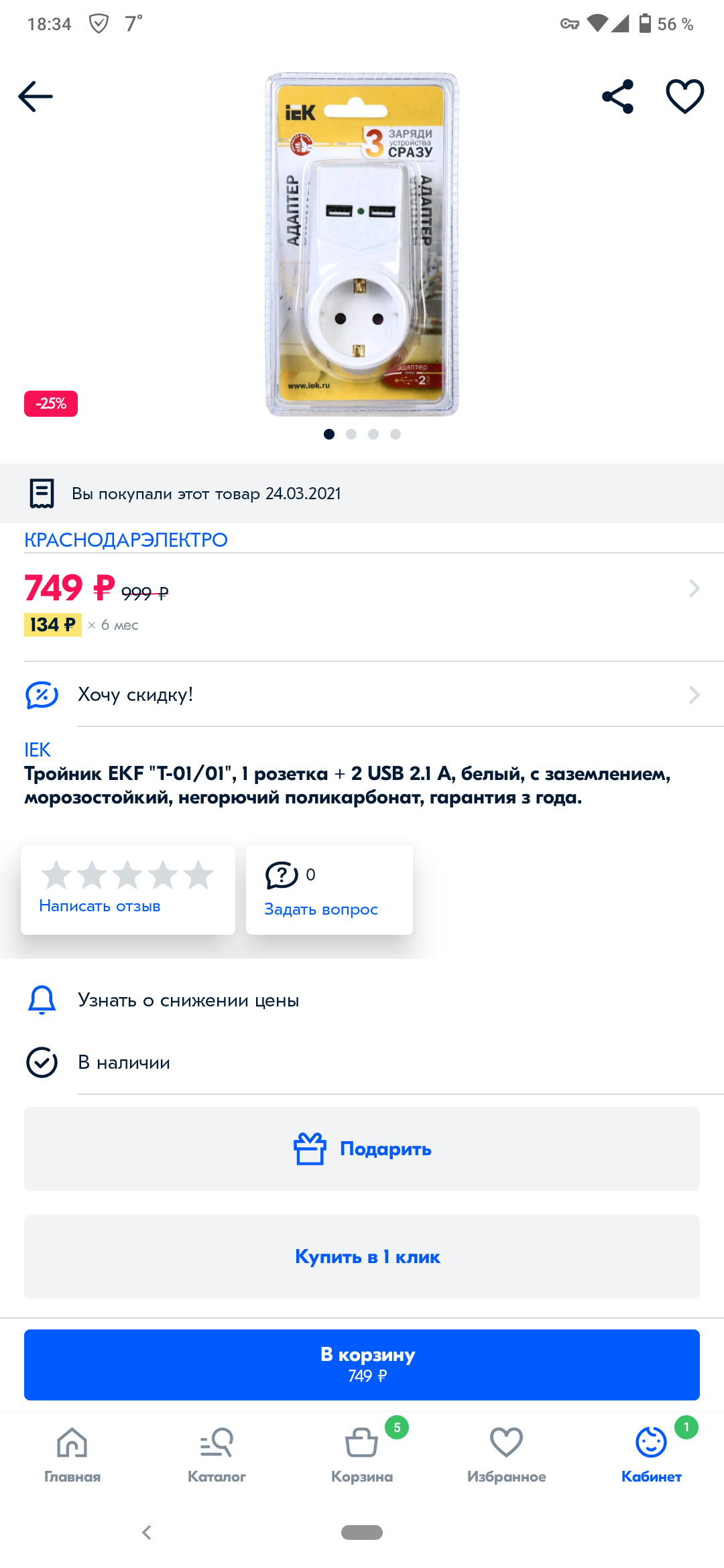Open the КРАСНОДАРЭЛЕКТРО seller link
724x1568 pixels.
(x=126, y=539)
